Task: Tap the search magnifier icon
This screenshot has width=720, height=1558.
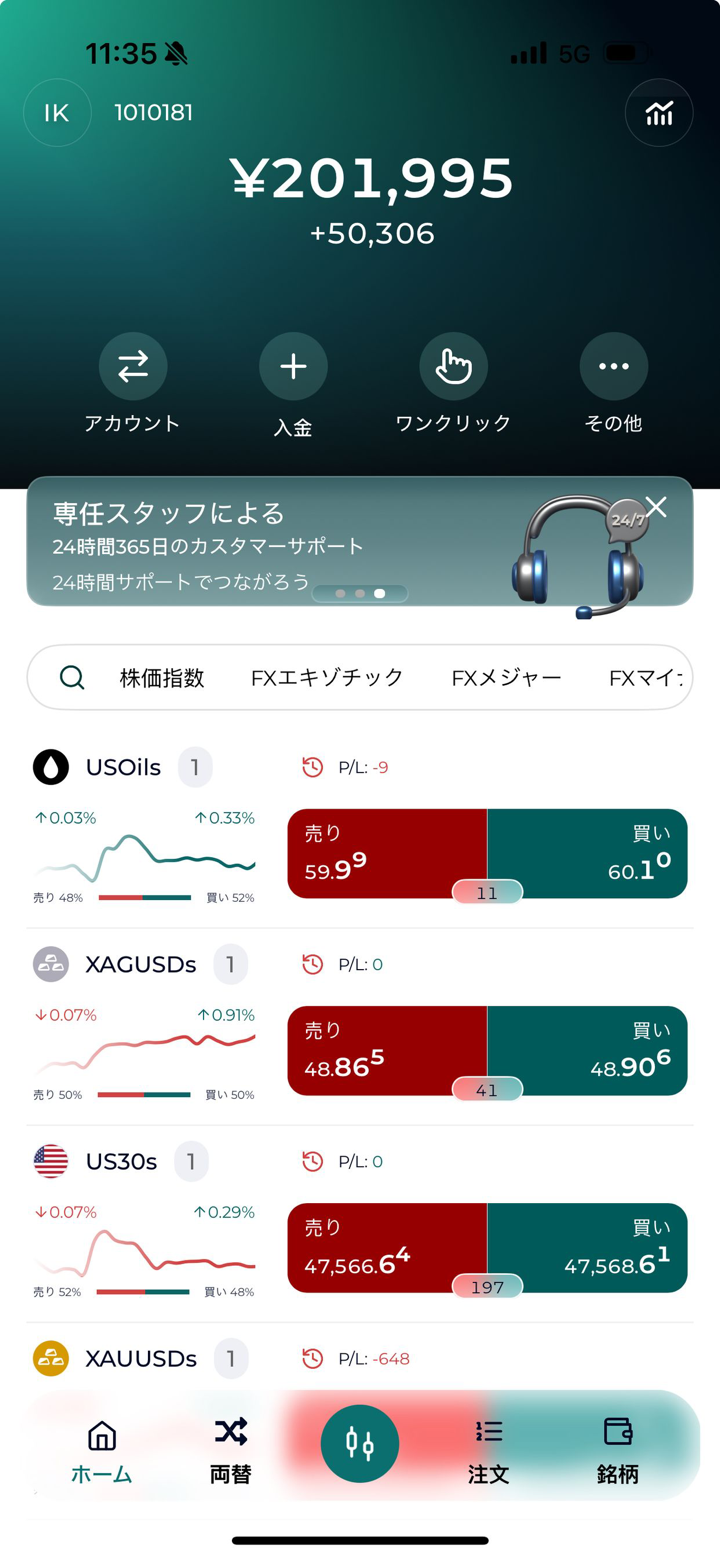Action: [x=70, y=677]
